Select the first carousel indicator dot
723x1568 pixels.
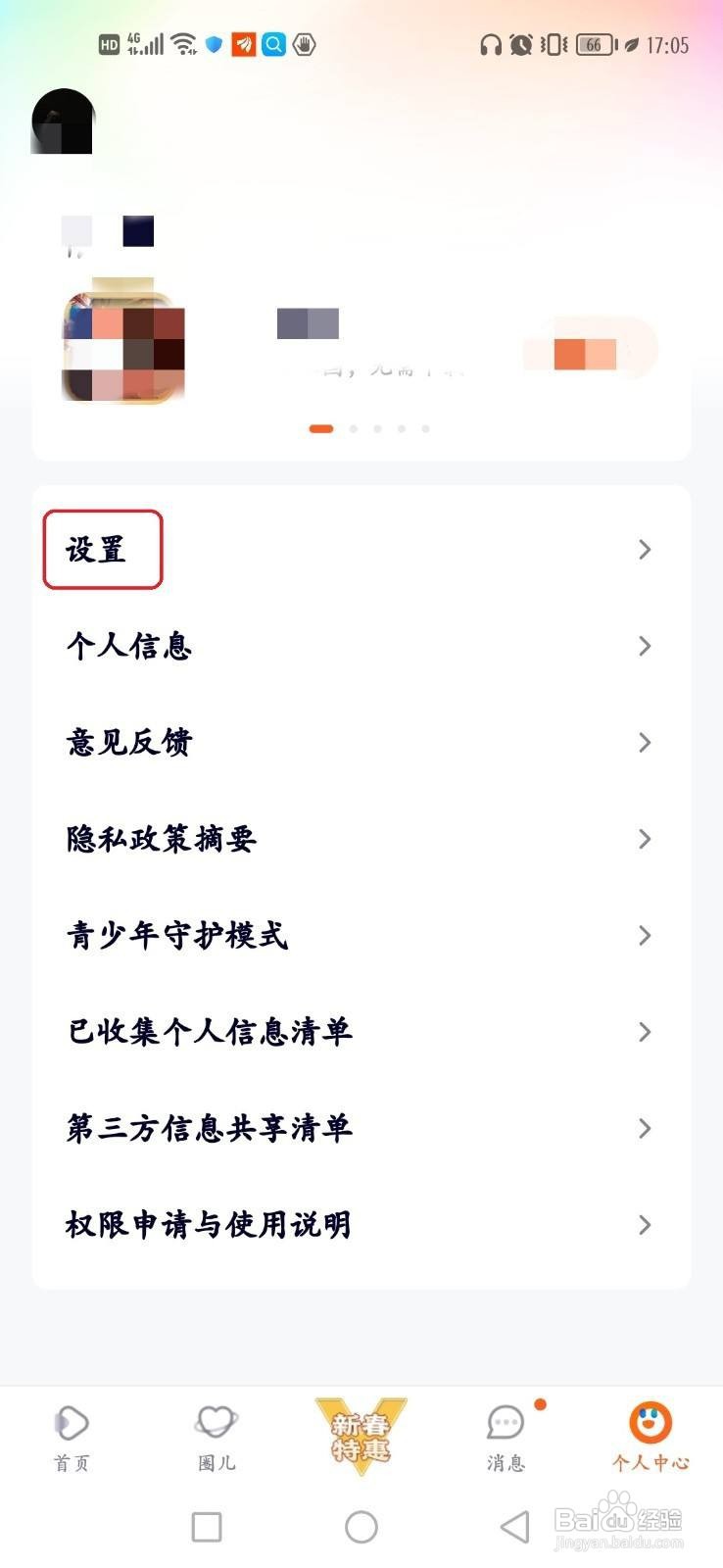tap(319, 428)
